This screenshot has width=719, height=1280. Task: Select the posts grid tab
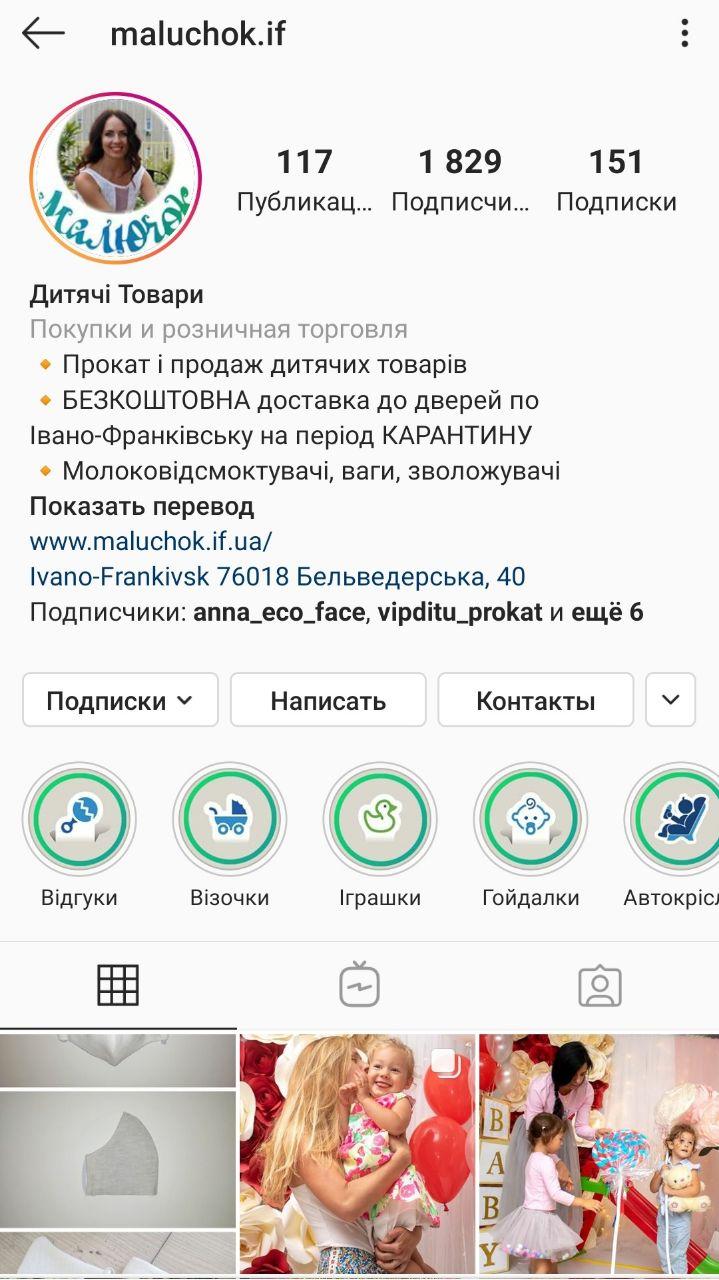118,985
